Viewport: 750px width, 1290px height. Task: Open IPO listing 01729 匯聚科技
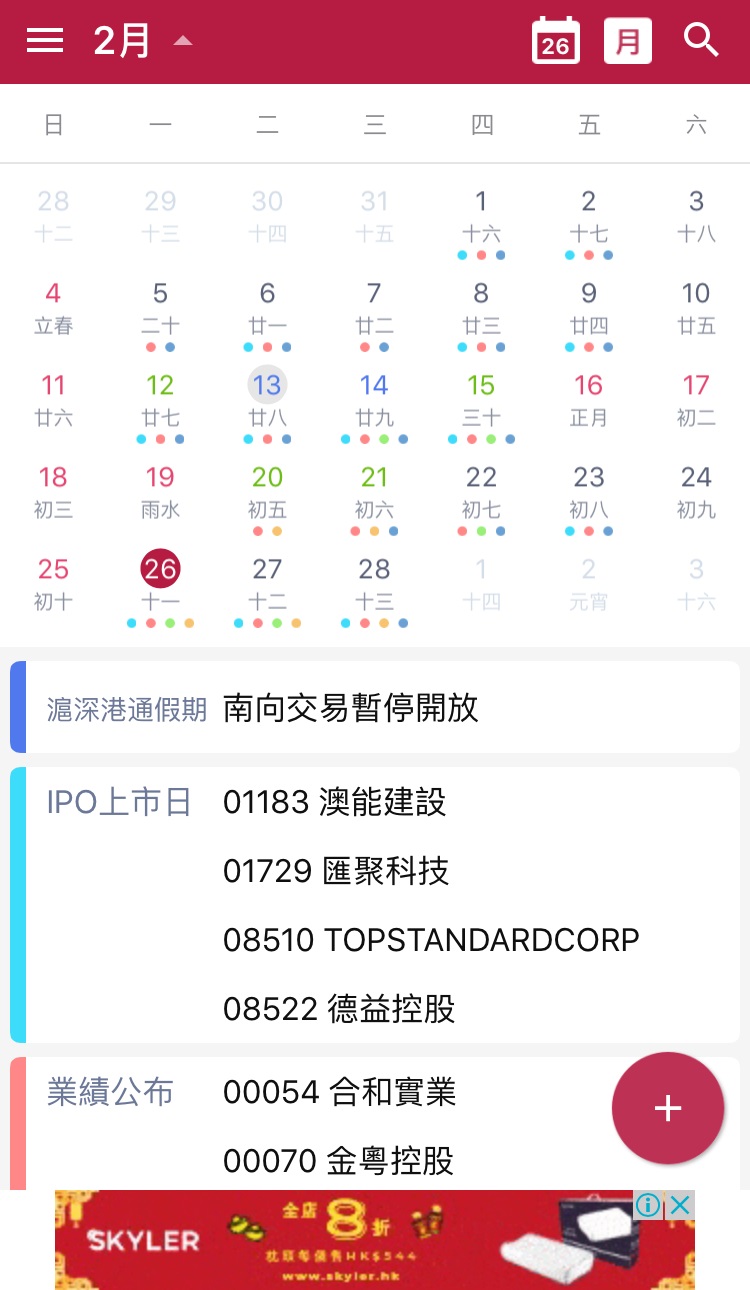tap(336, 871)
